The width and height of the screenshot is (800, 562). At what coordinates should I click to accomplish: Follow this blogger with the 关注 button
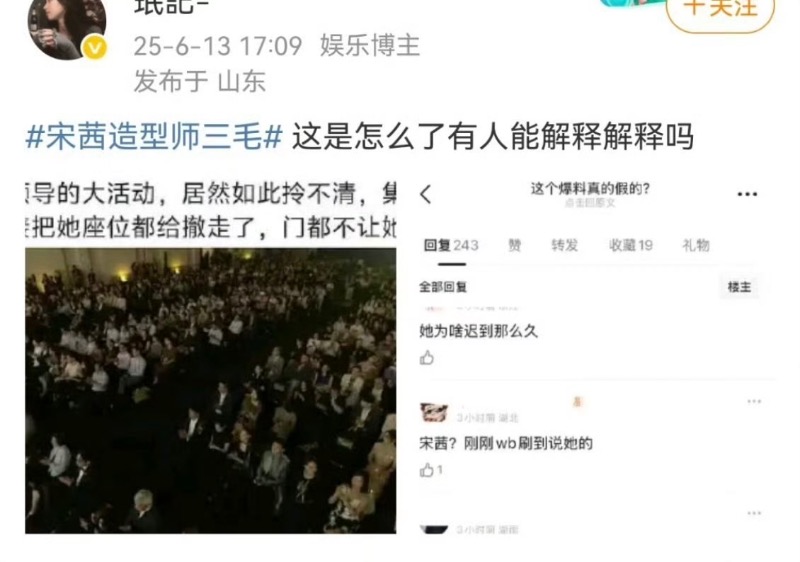pos(719,10)
